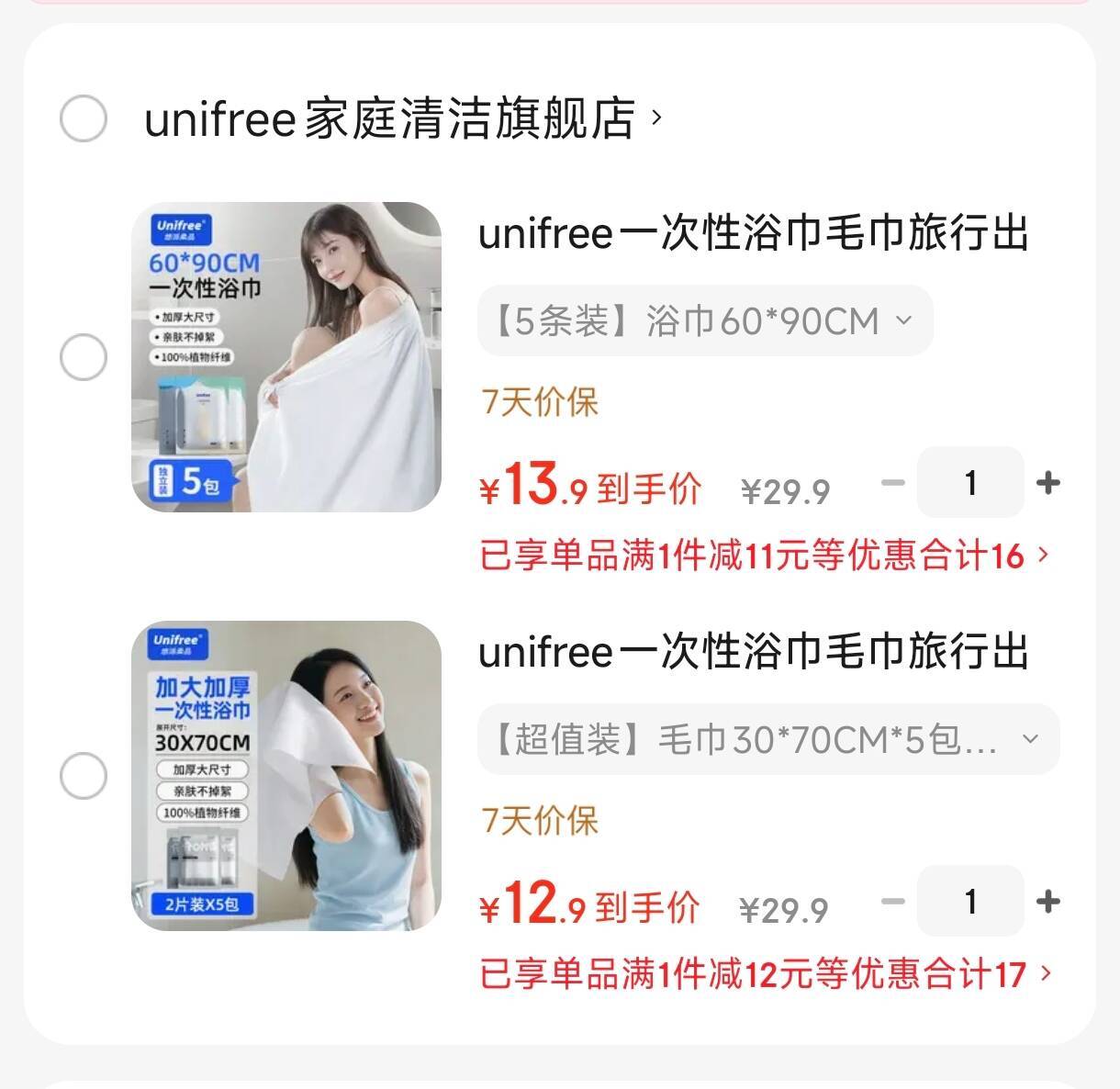The width and height of the screenshot is (1120, 1089).
Task: View discount details totaling 16 yuan
Action: click(x=764, y=556)
